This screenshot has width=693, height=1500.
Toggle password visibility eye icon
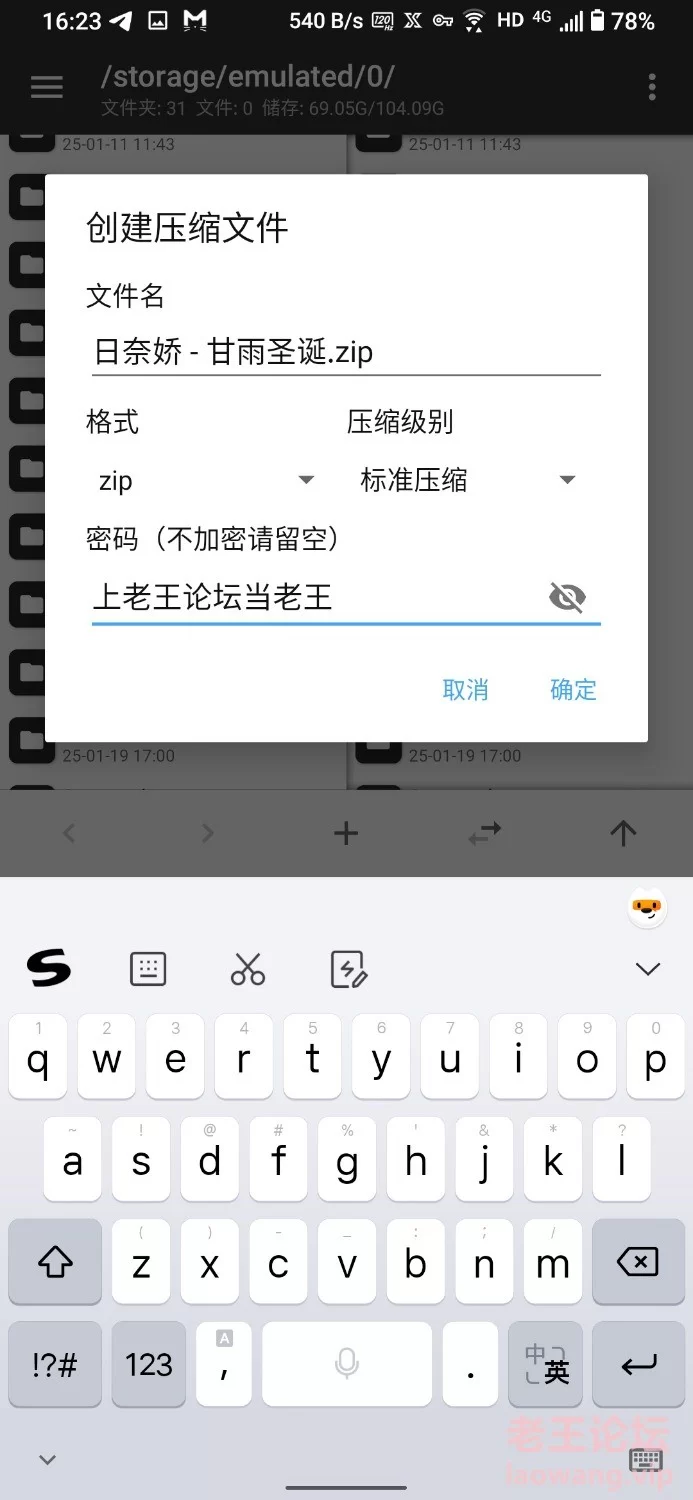pos(567,598)
